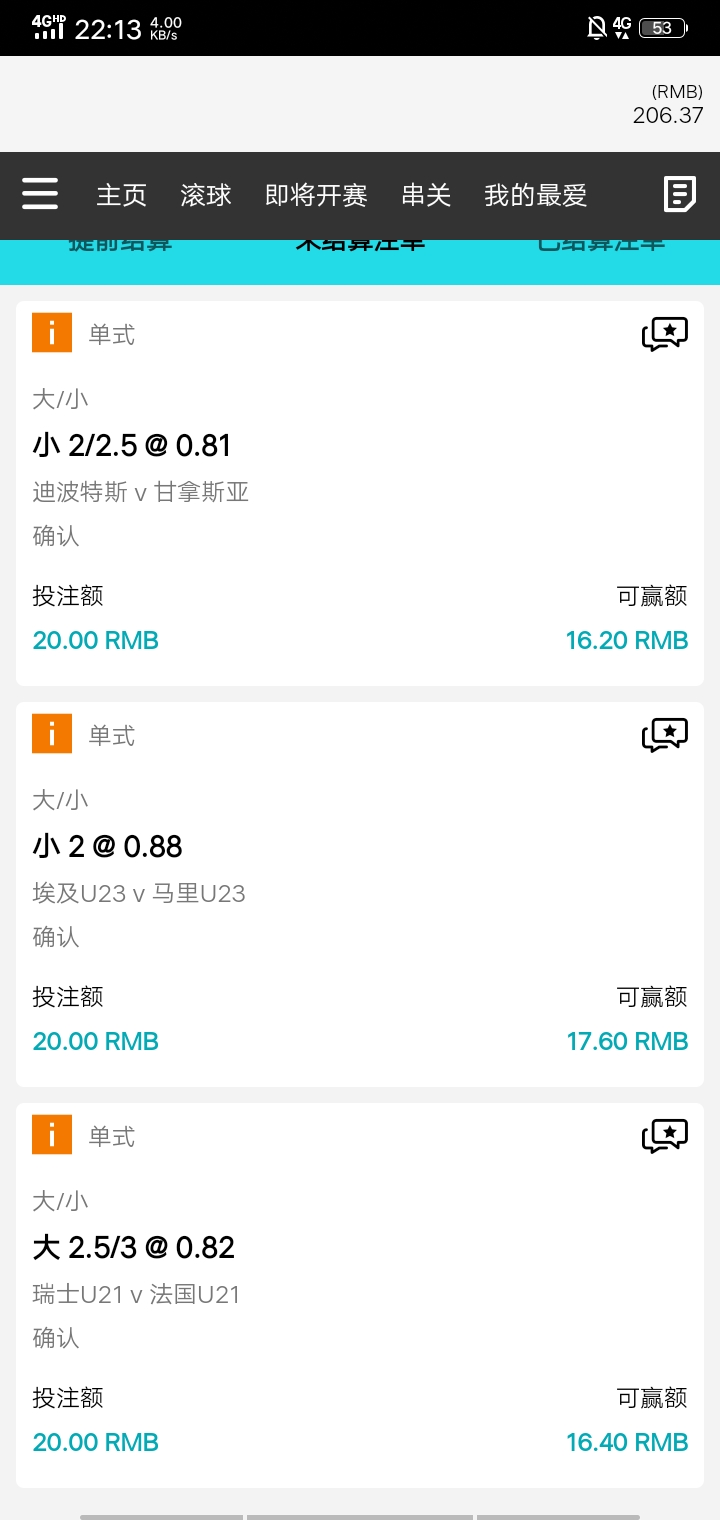
Task: Tap info icon on 迪波特斯 v 甘拿斯亚 bet
Action: pos(52,333)
